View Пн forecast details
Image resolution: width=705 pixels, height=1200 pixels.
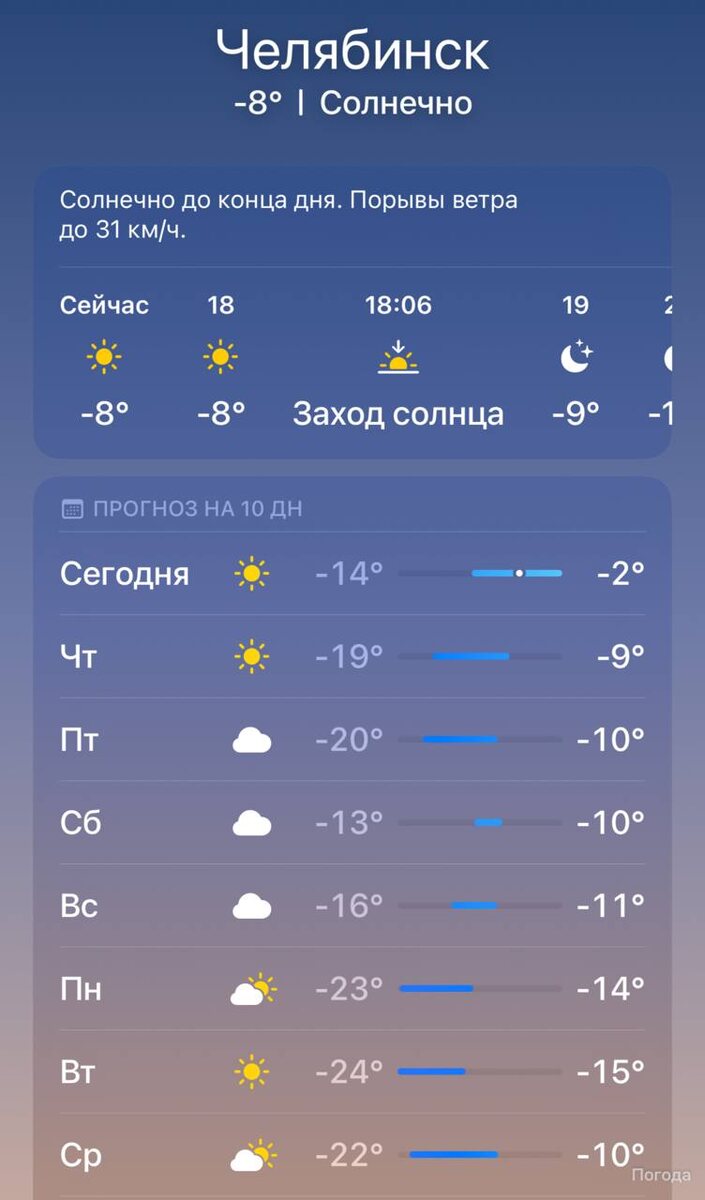pyautogui.click(x=352, y=988)
